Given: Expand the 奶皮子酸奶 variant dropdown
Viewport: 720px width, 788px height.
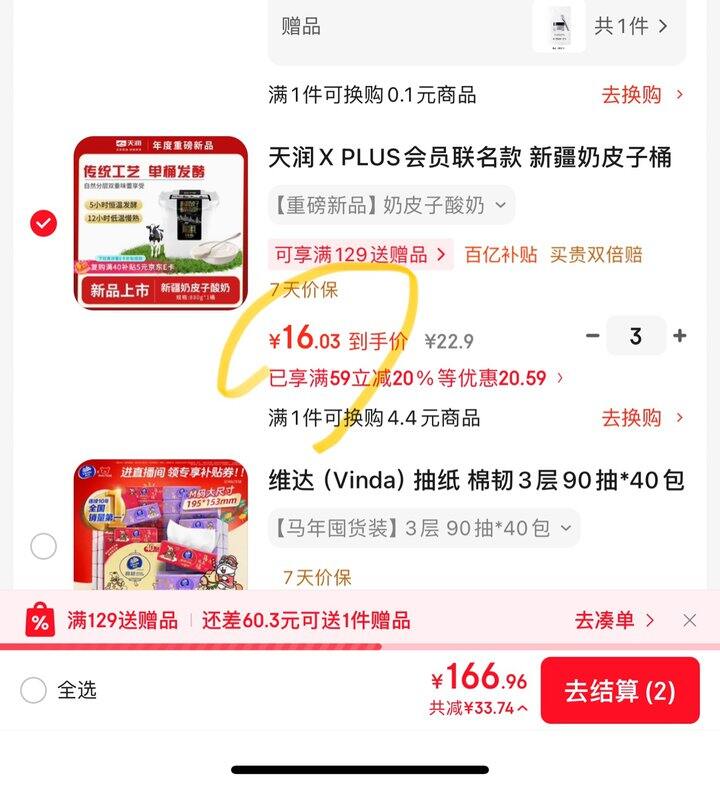Looking at the screenshot, I should [x=390, y=205].
